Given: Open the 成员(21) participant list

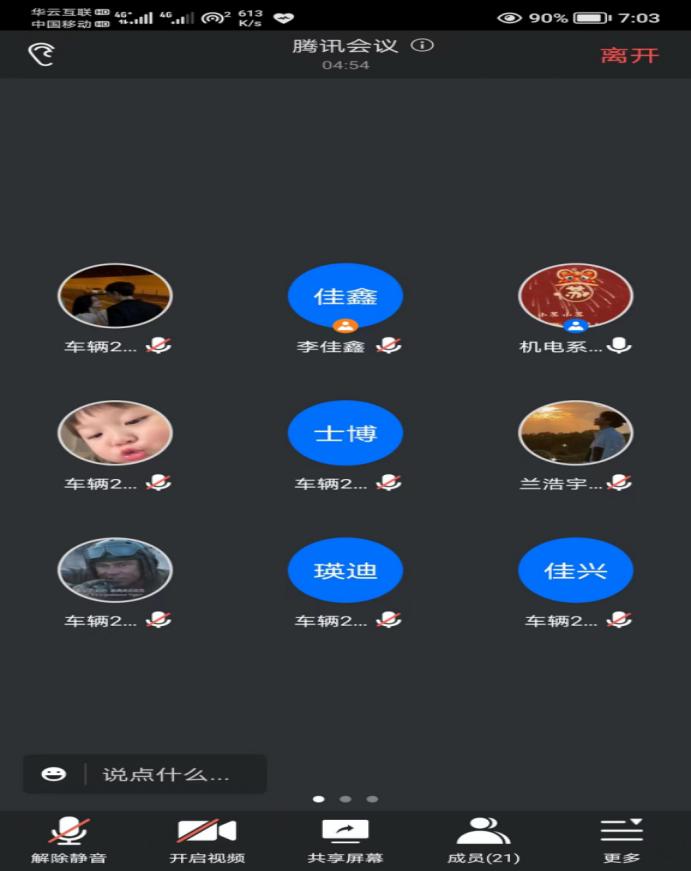Looking at the screenshot, I should (483, 840).
